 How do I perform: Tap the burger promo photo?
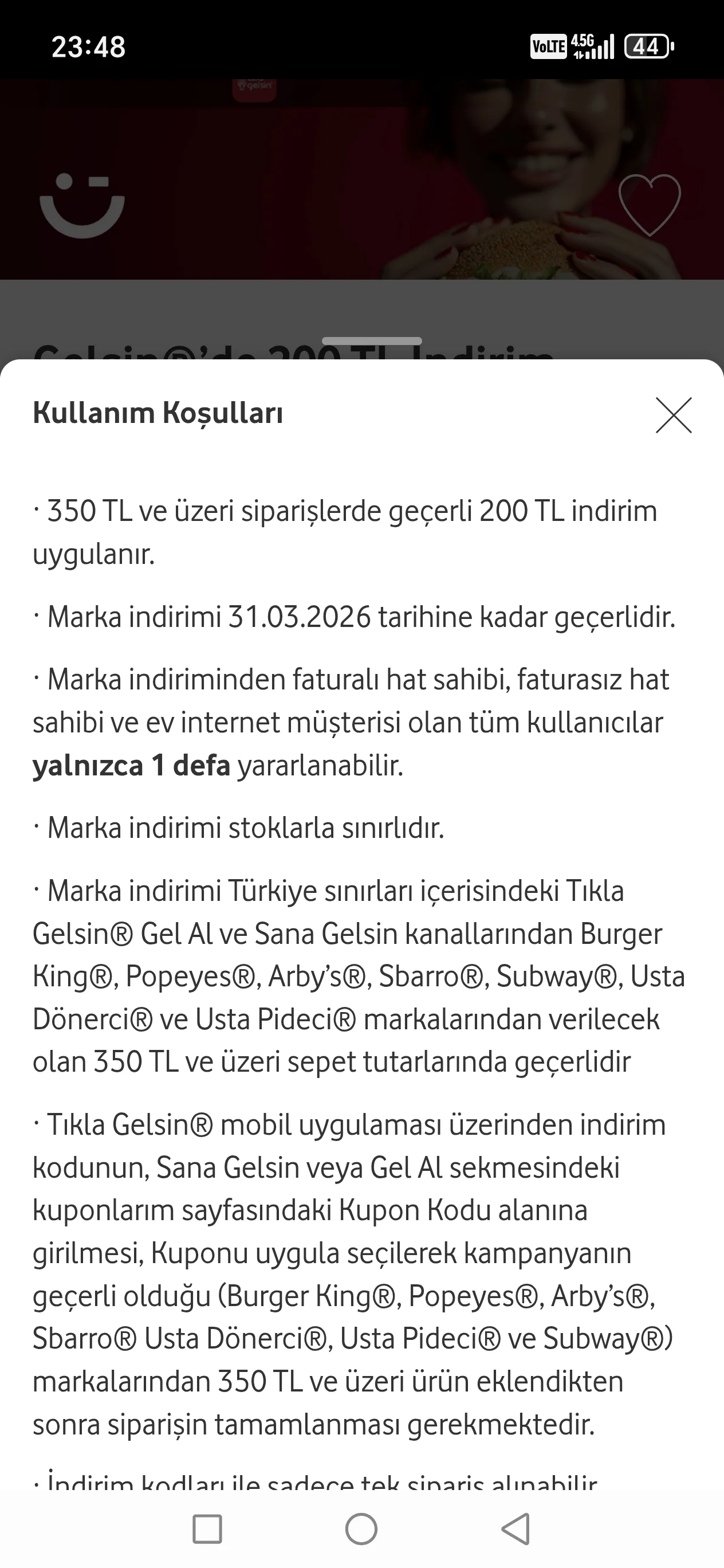coord(517,183)
